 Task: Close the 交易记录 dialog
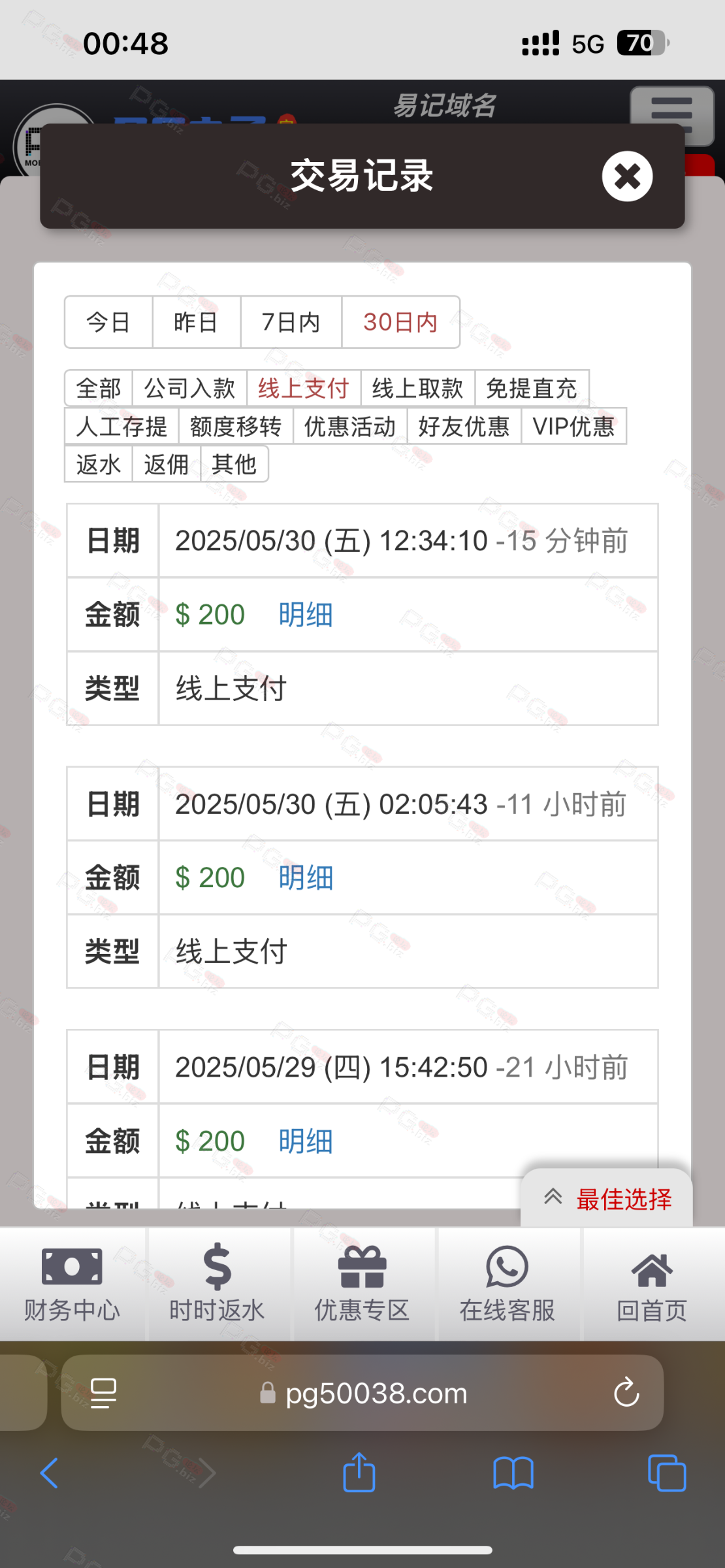click(627, 176)
